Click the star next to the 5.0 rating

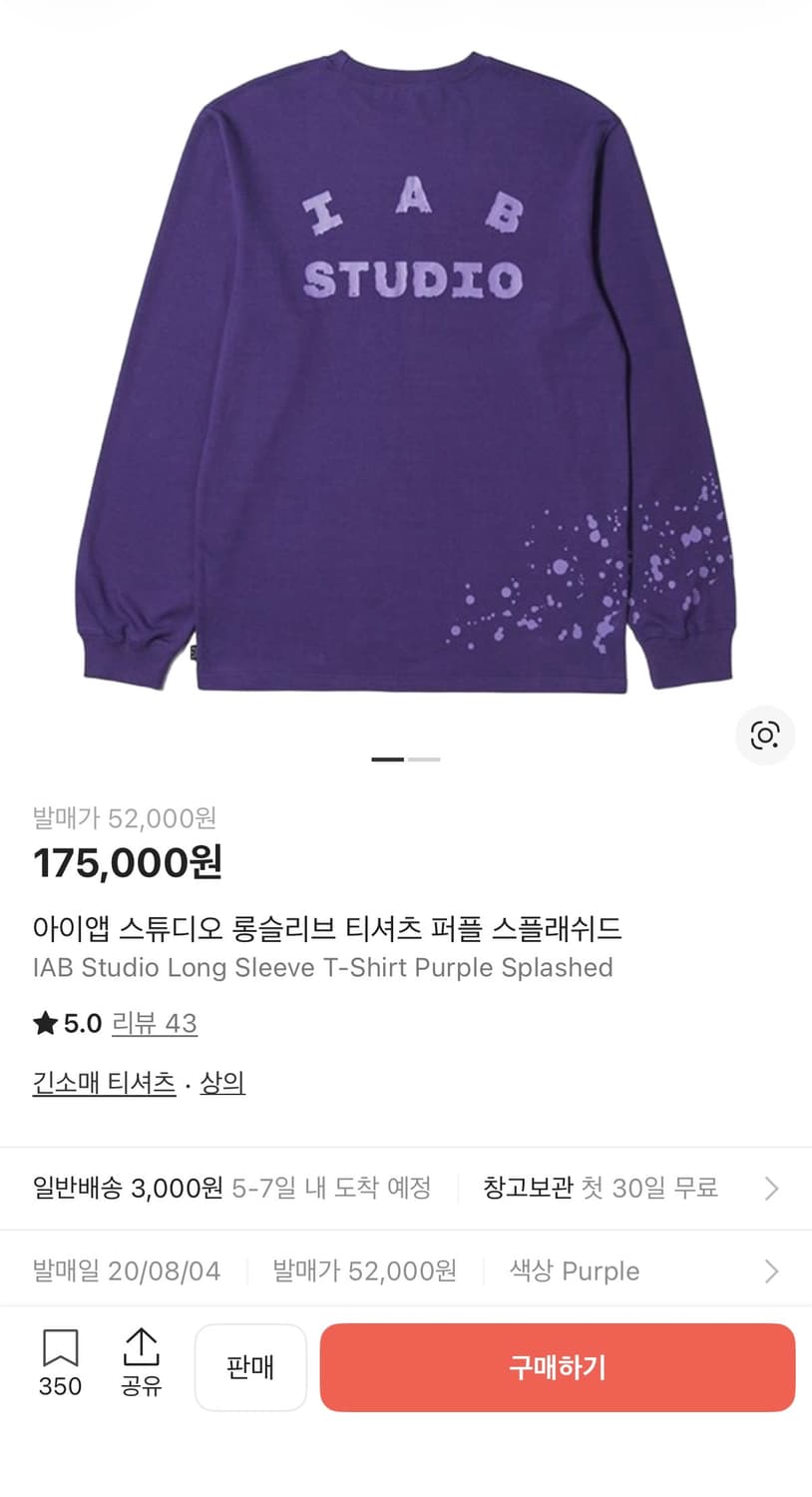(45, 1023)
